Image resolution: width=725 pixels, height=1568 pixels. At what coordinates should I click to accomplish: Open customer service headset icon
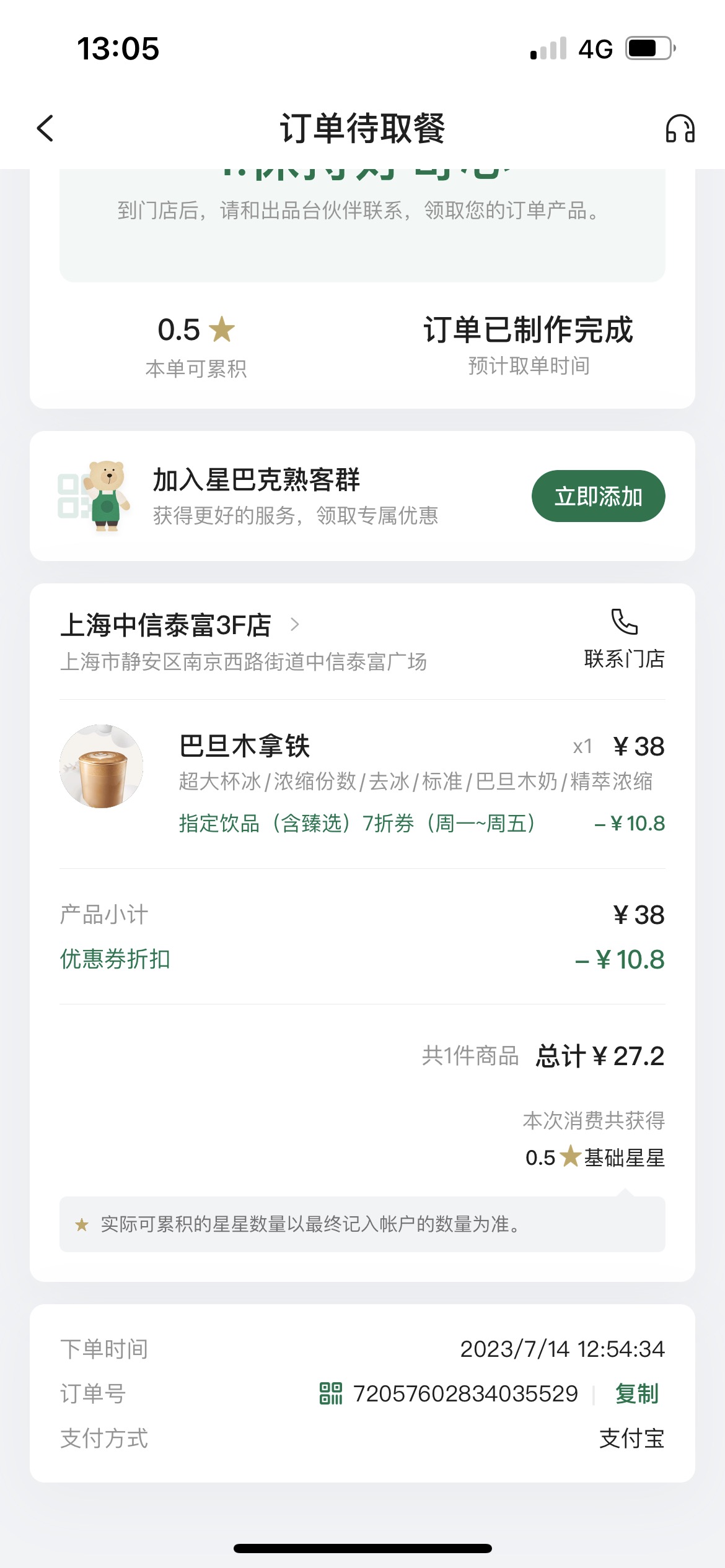(680, 128)
